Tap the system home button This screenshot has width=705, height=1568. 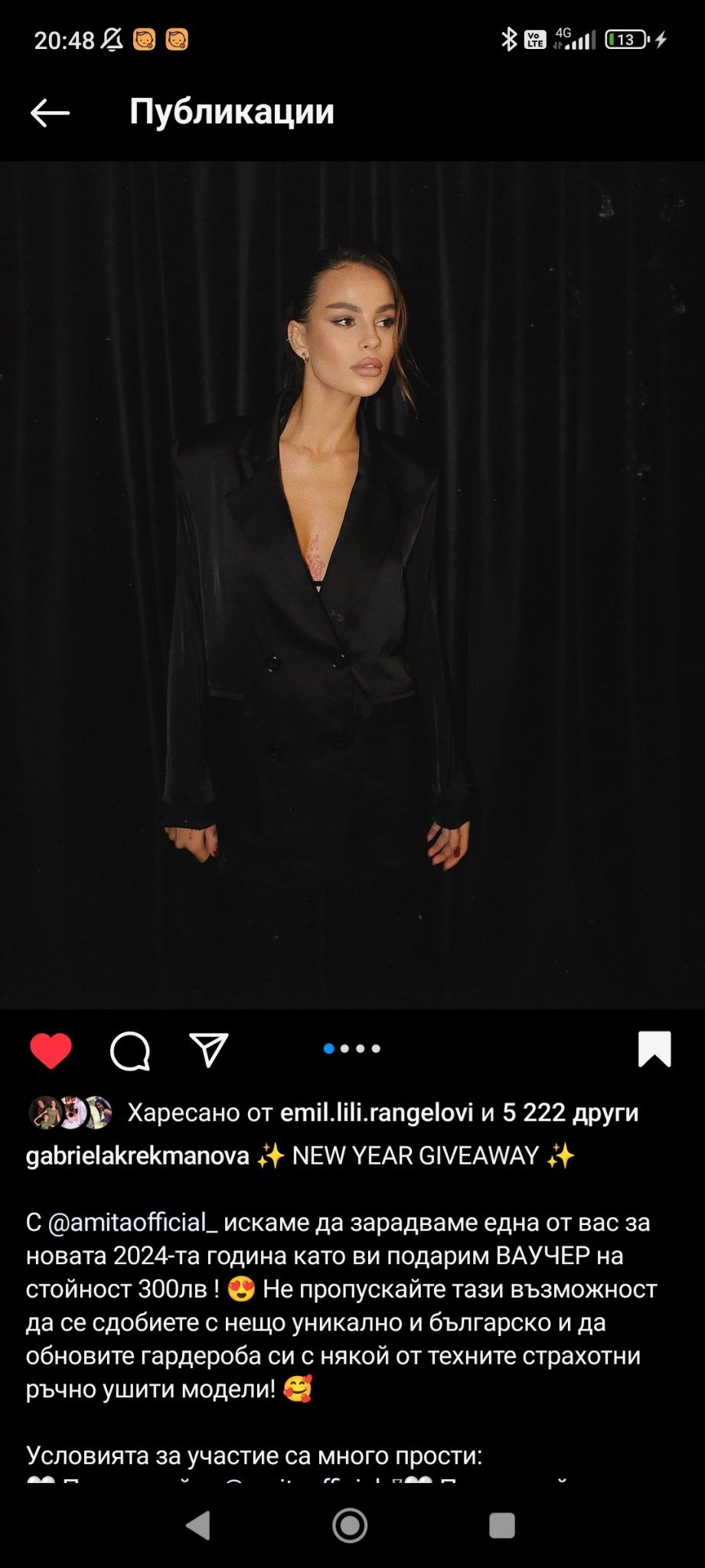[350, 1525]
